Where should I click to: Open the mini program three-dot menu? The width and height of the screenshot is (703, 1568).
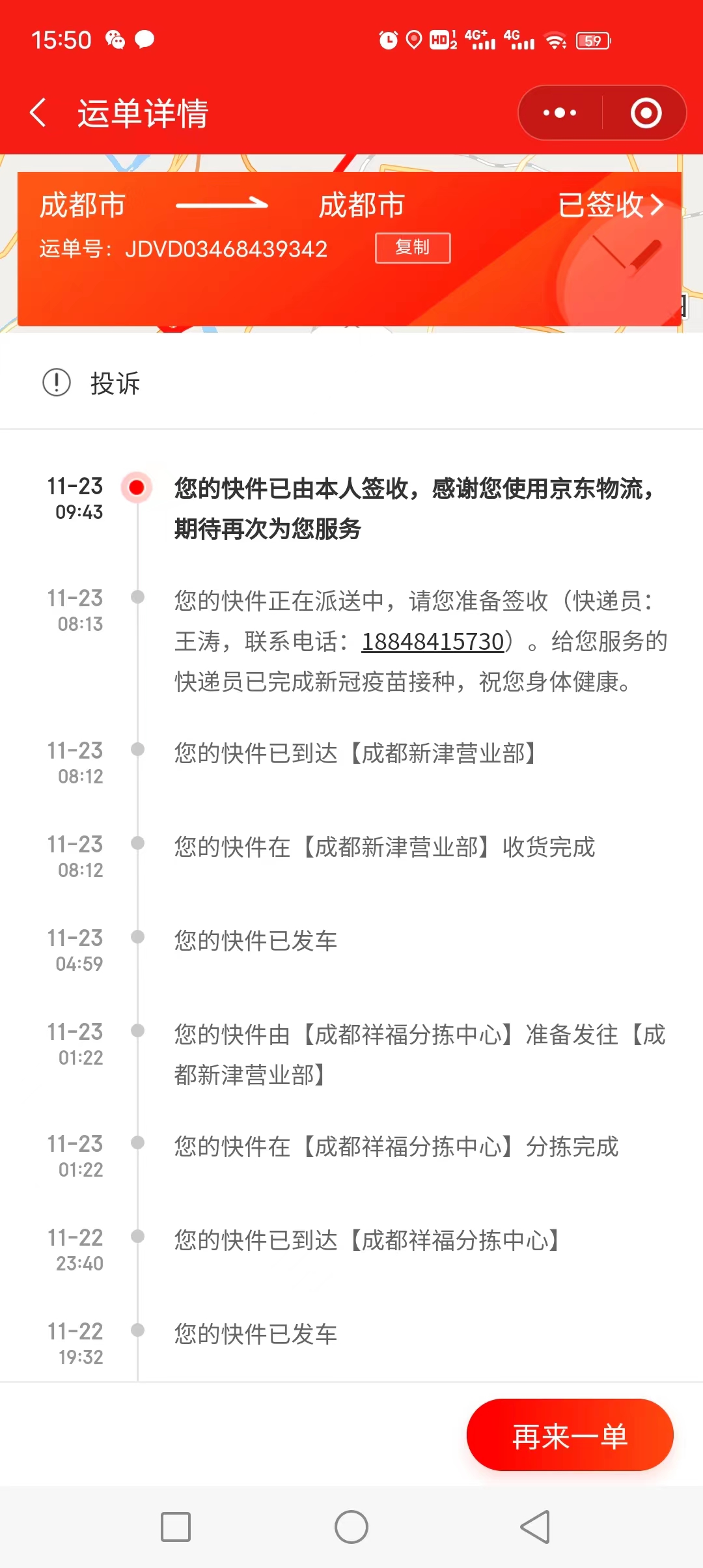560,113
